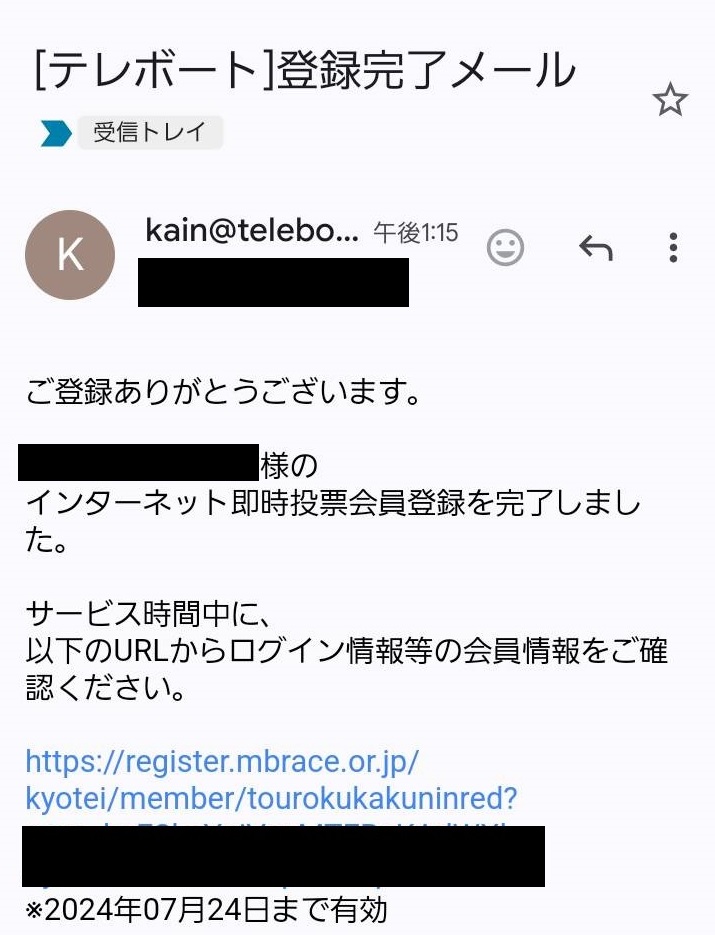This screenshot has width=715, height=935.
Task: Expand sender details for kain@telebo
Action: [x=251, y=232]
